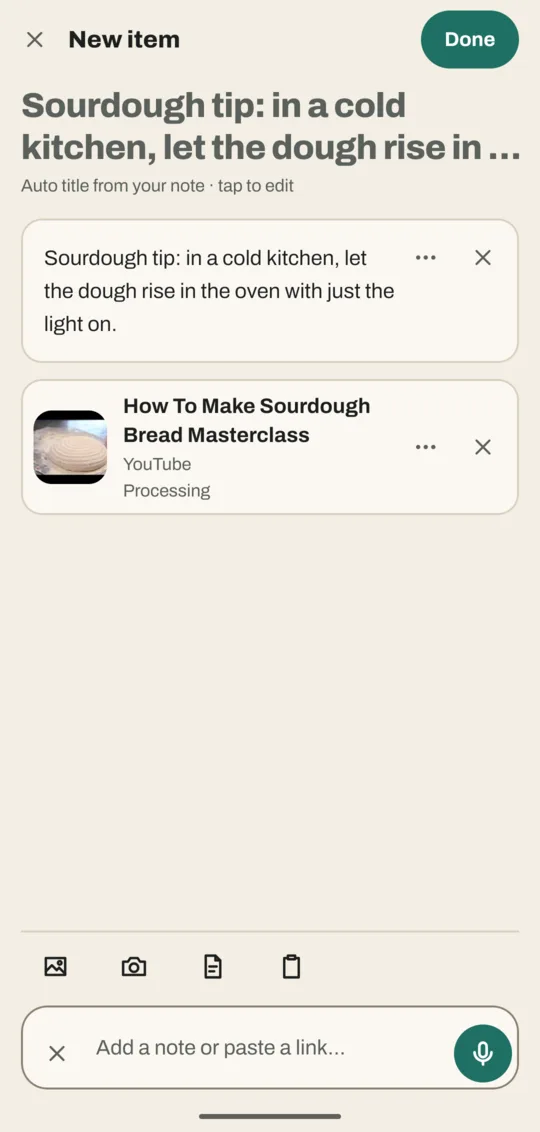This screenshot has width=540, height=1132.
Task: Clear the note input field
Action: (57, 1054)
